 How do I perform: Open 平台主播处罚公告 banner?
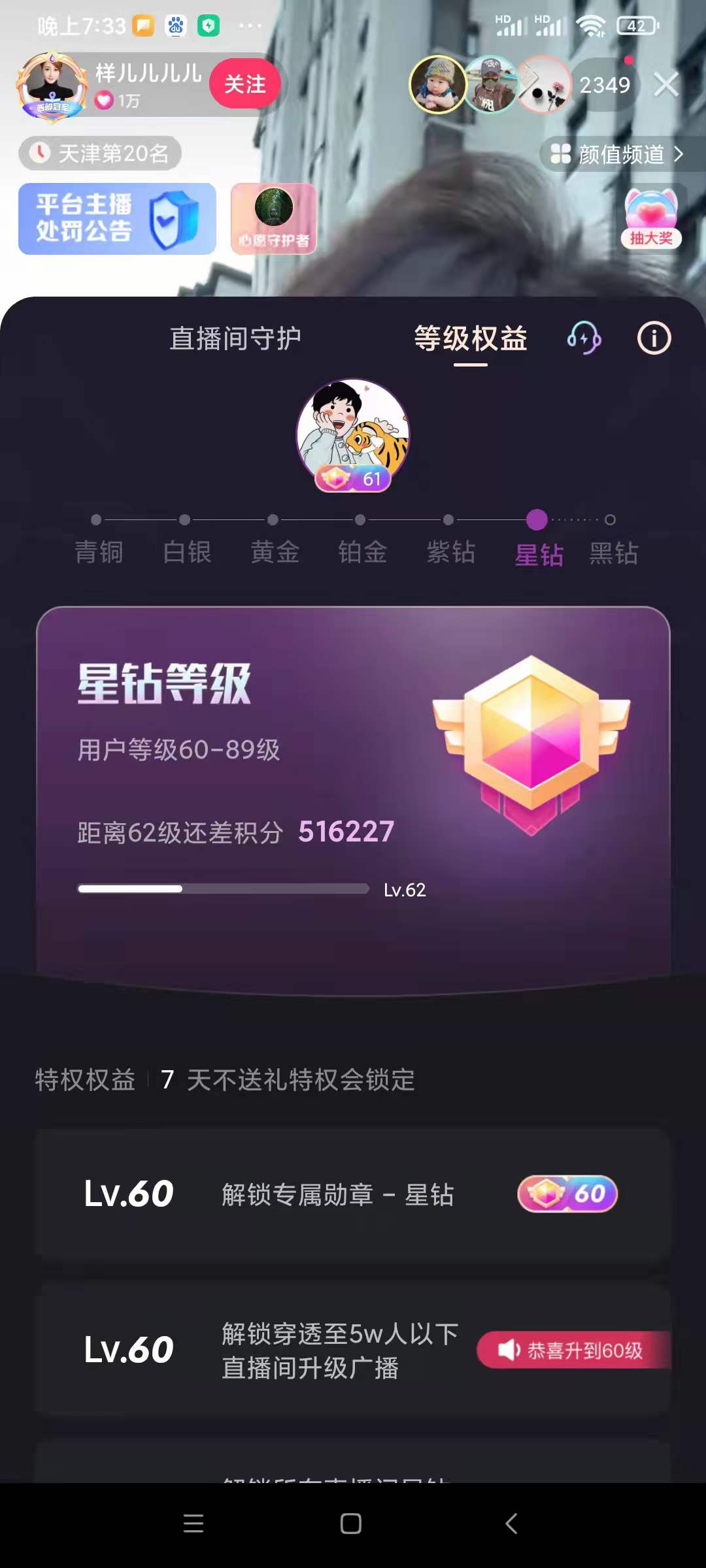tap(117, 219)
